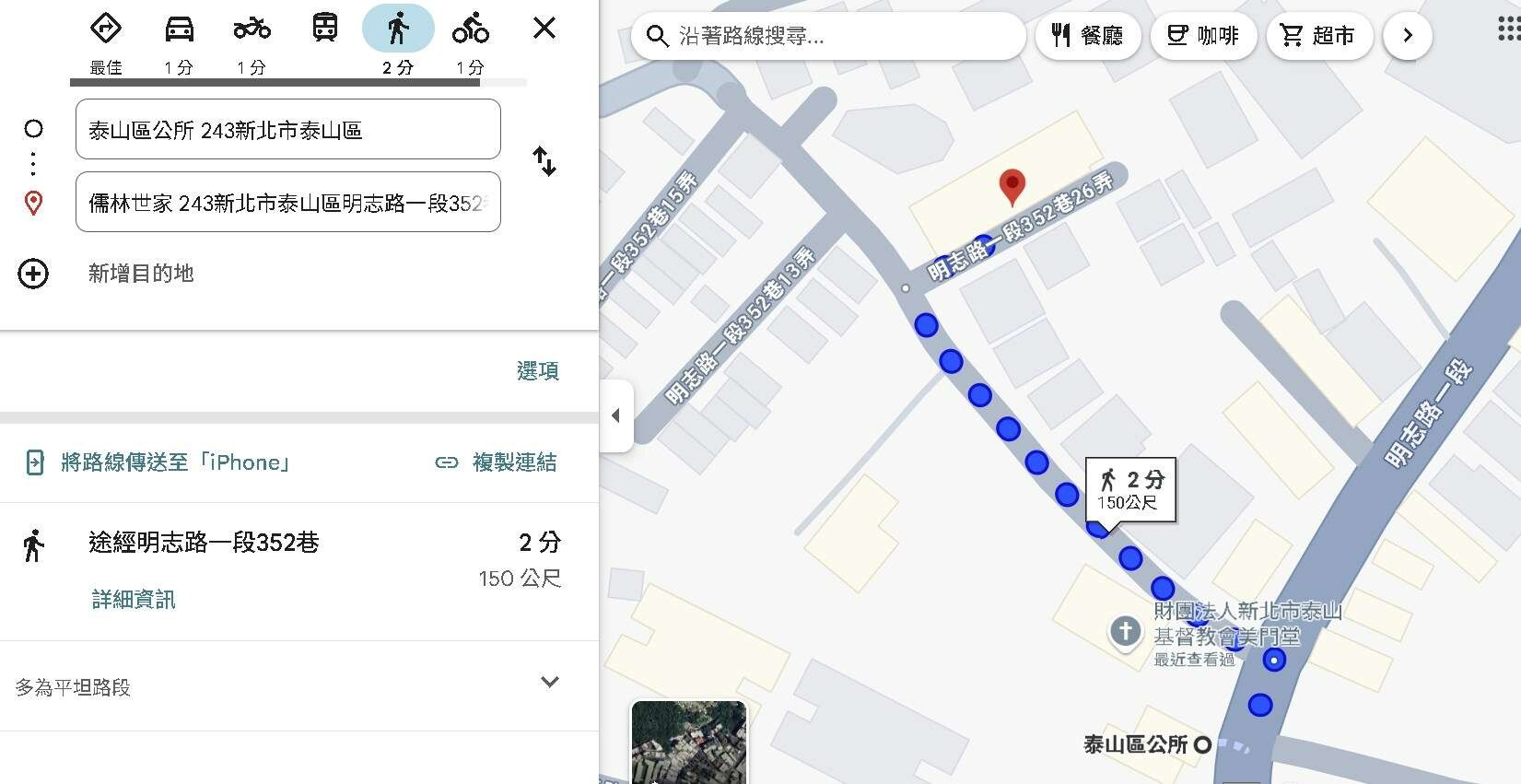This screenshot has width=1521, height=784.
Task: Filter by 餐廳 restaurants chip
Action: point(1088,36)
